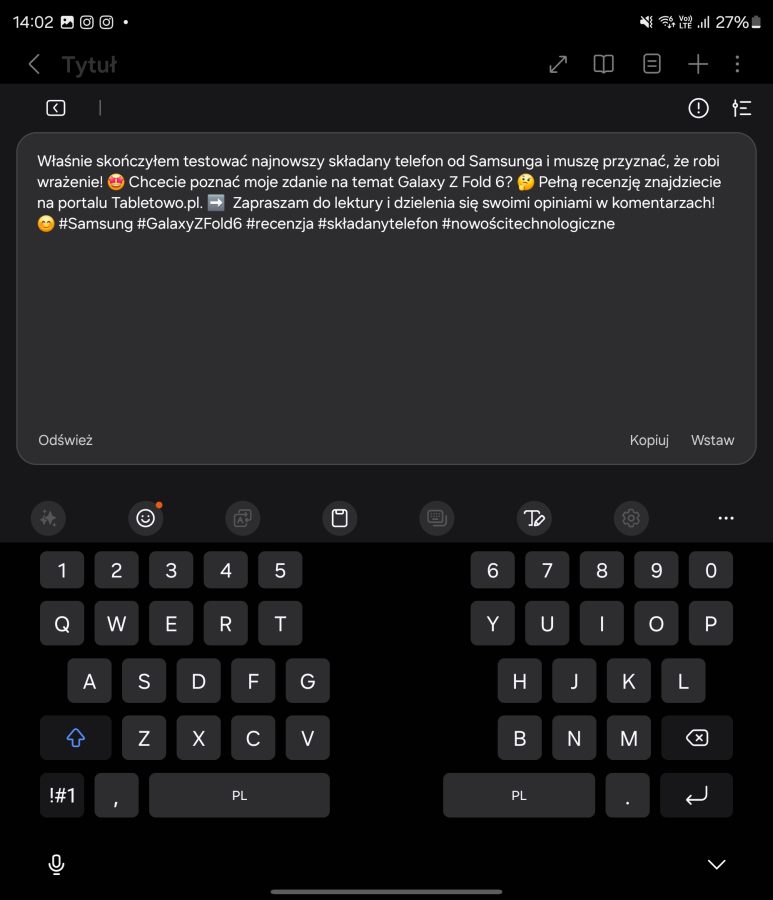Open the note's three-dot overflow menu
Screen dimensions: 773x900
738,64
